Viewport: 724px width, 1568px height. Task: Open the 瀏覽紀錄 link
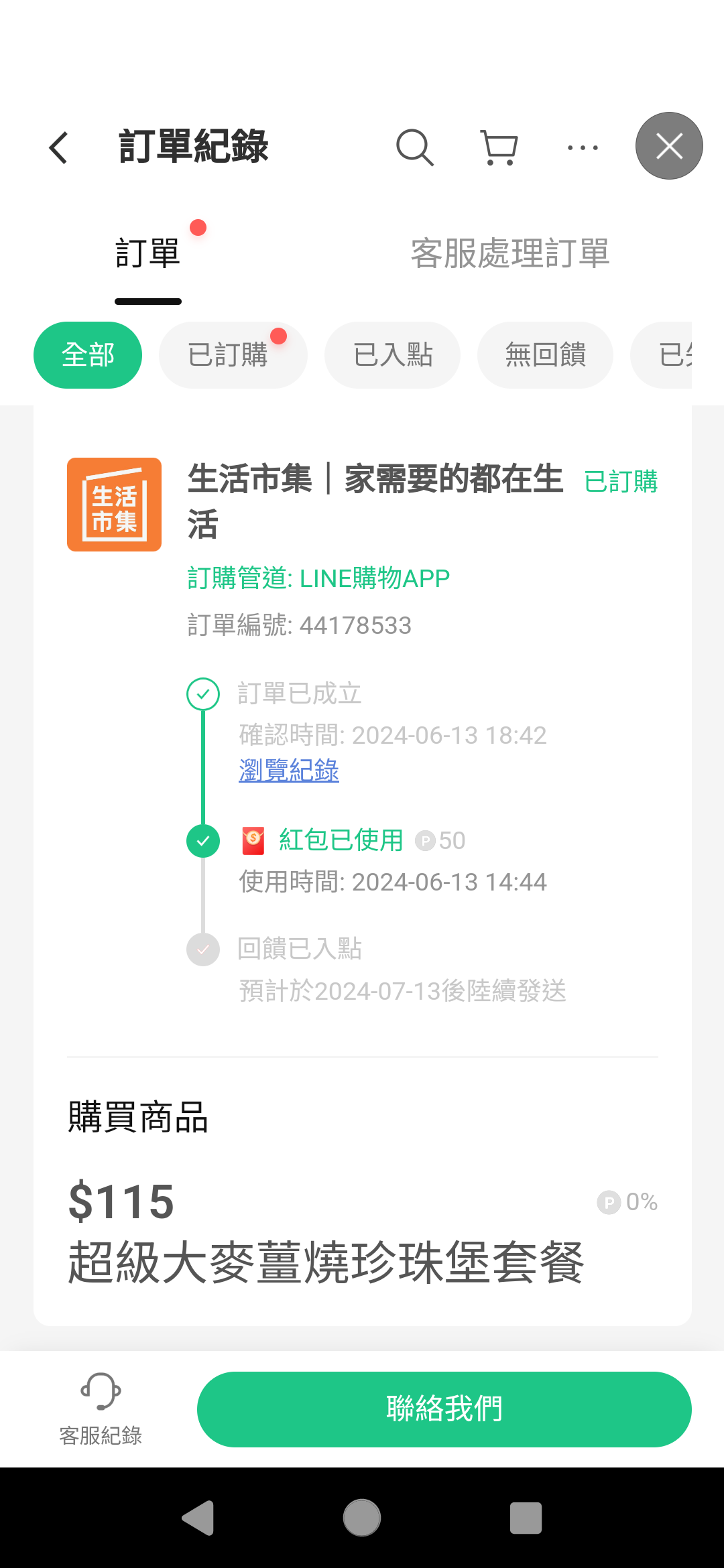tap(289, 771)
